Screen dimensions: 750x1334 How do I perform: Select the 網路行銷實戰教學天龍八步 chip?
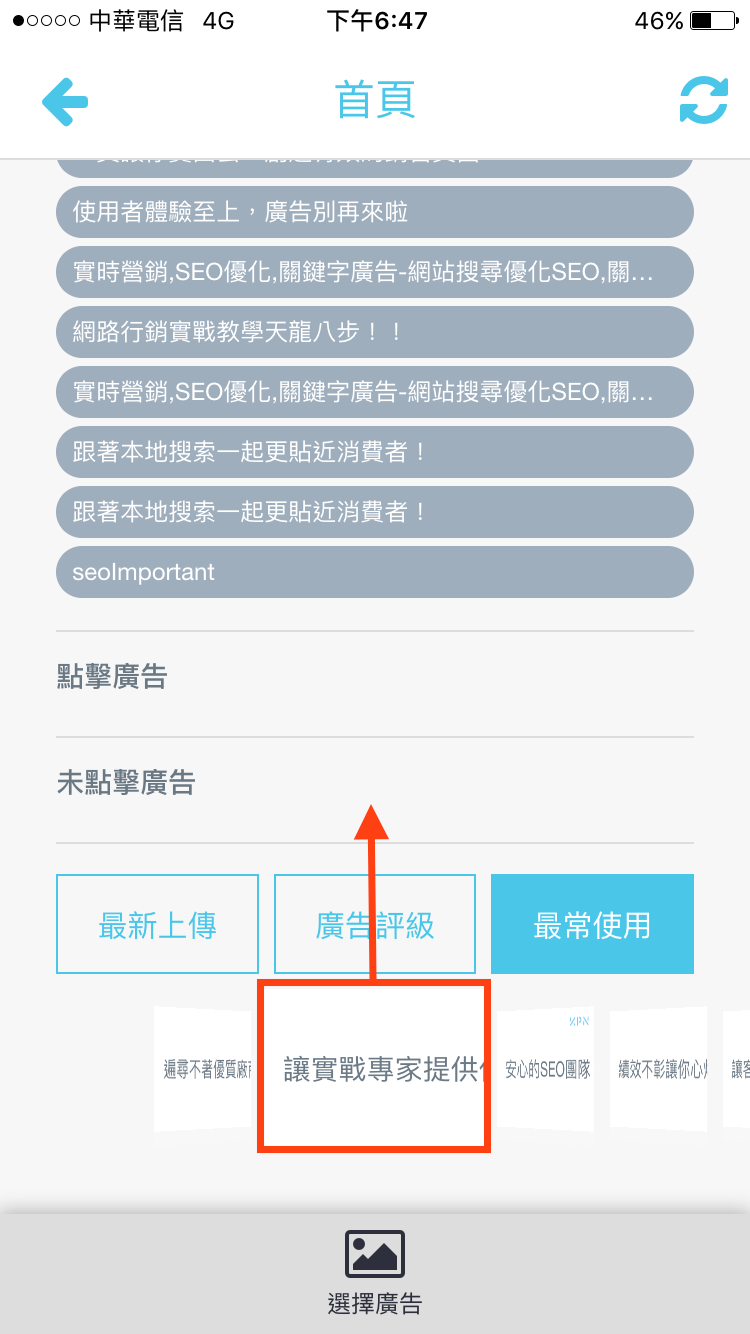coord(374,332)
